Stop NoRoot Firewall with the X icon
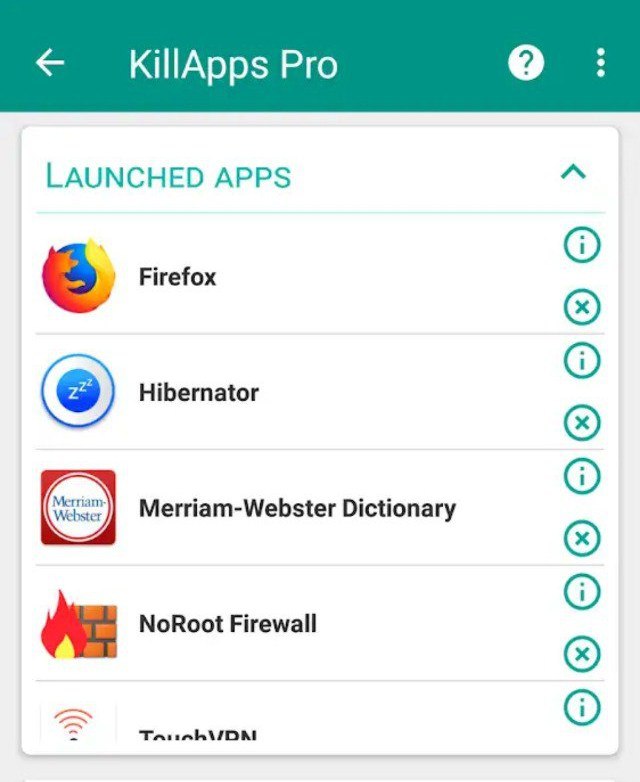This screenshot has width=640, height=782. (582, 655)
